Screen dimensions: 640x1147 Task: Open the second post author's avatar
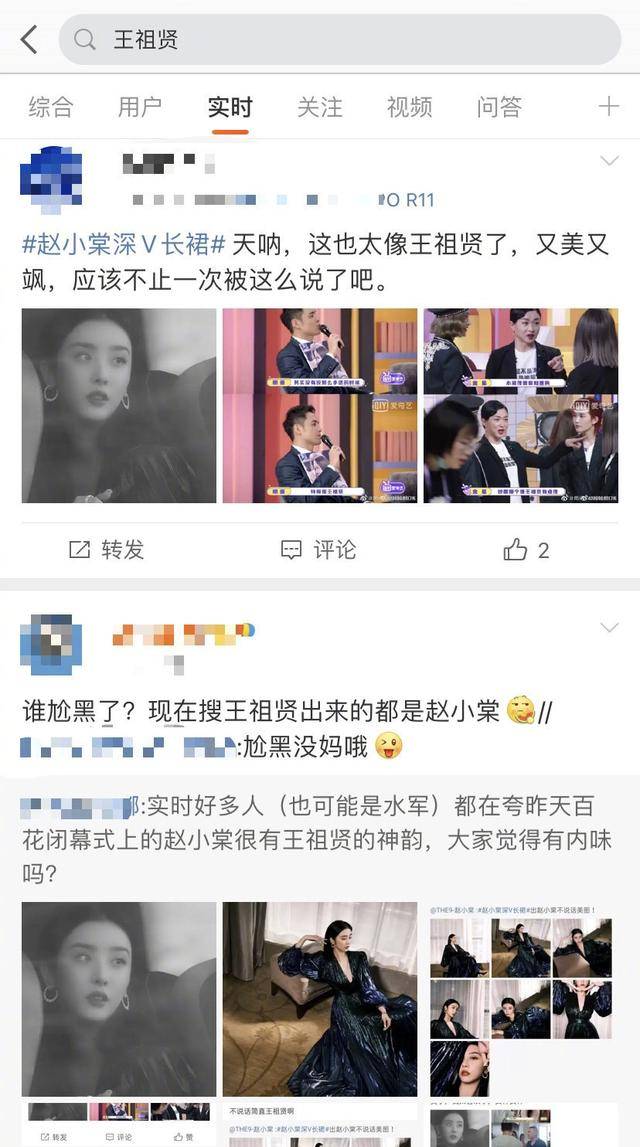[x=50, y=645]
